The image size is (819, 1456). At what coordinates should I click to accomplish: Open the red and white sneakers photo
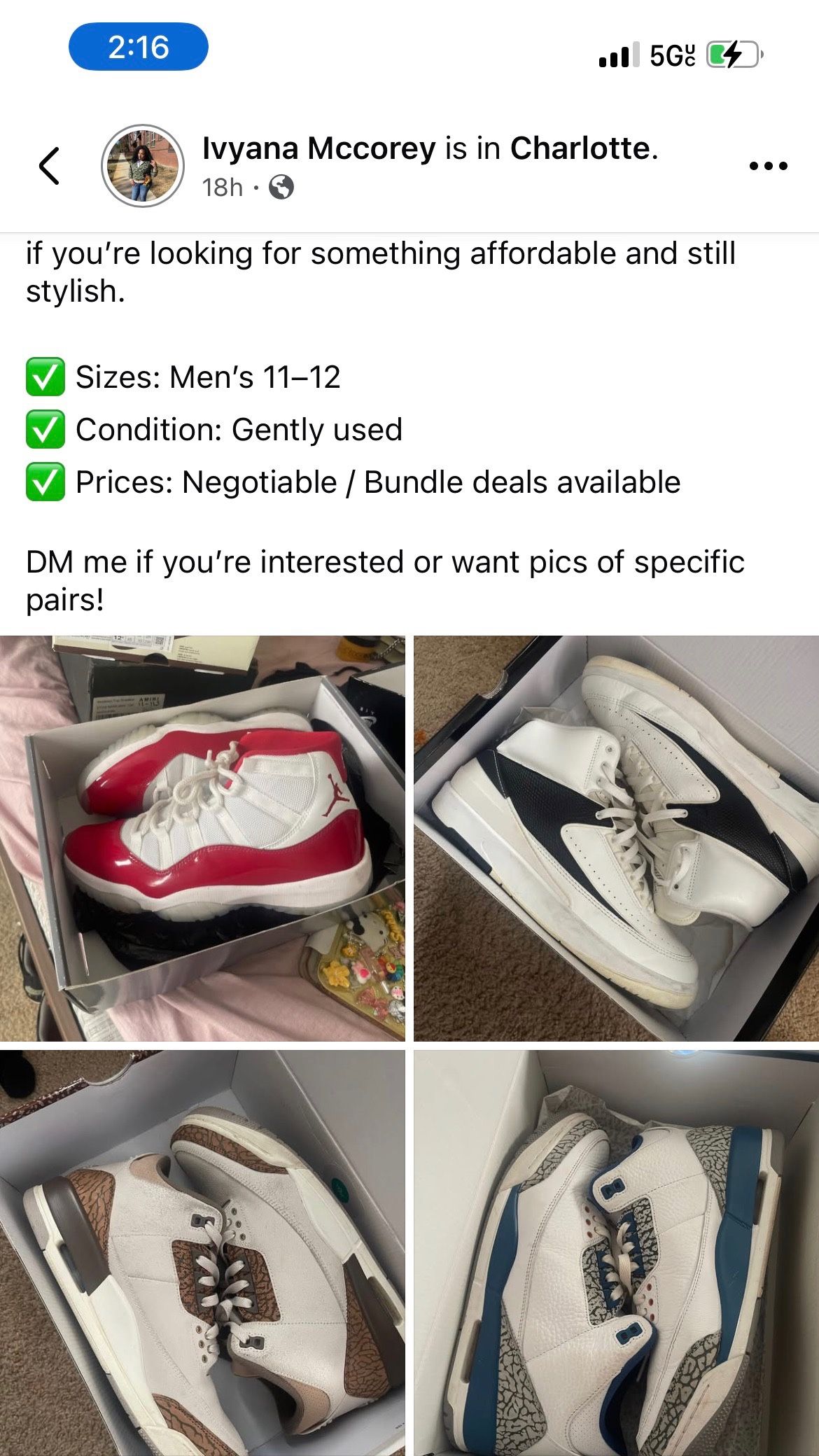click(202, 838)
